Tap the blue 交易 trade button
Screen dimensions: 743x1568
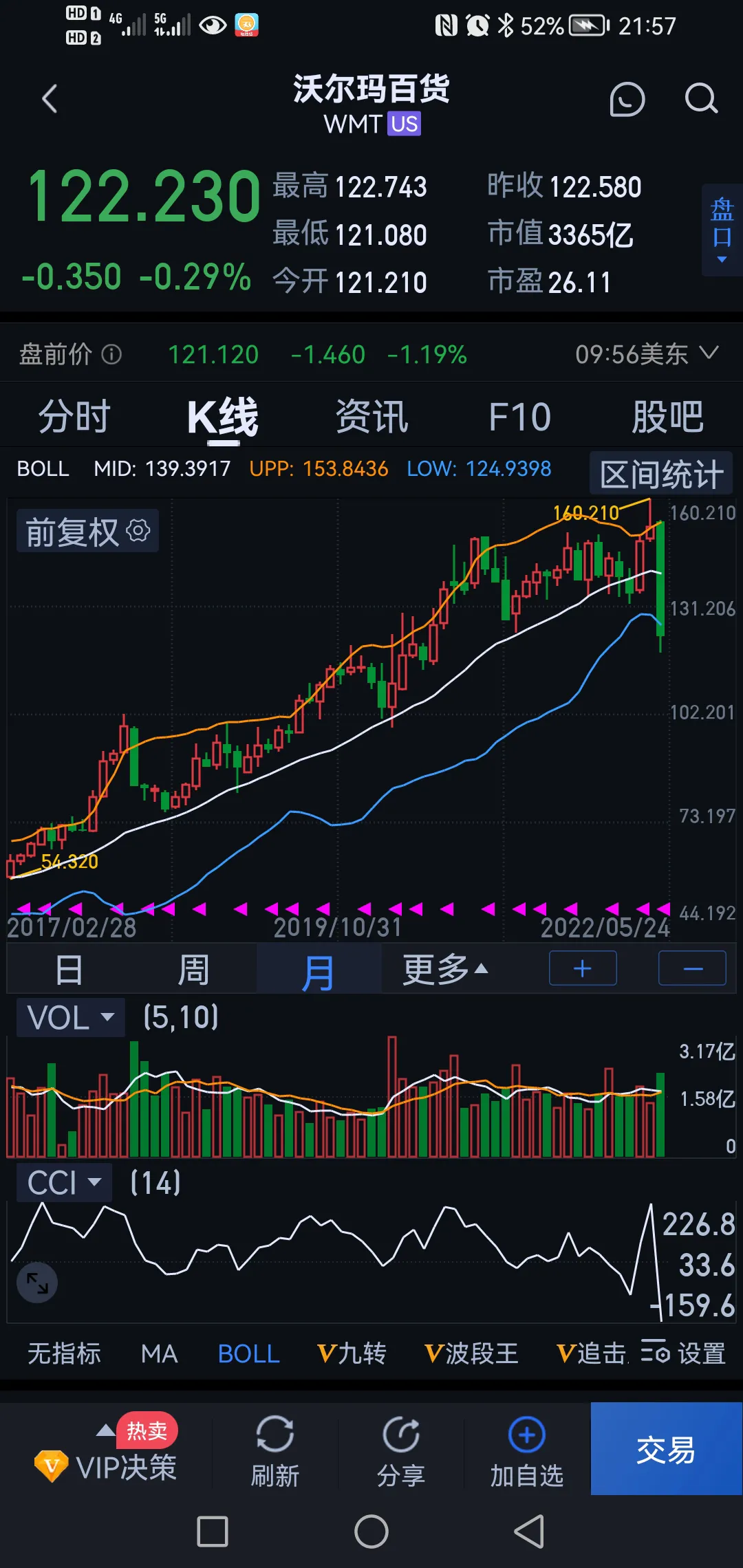coord(665,1450)
